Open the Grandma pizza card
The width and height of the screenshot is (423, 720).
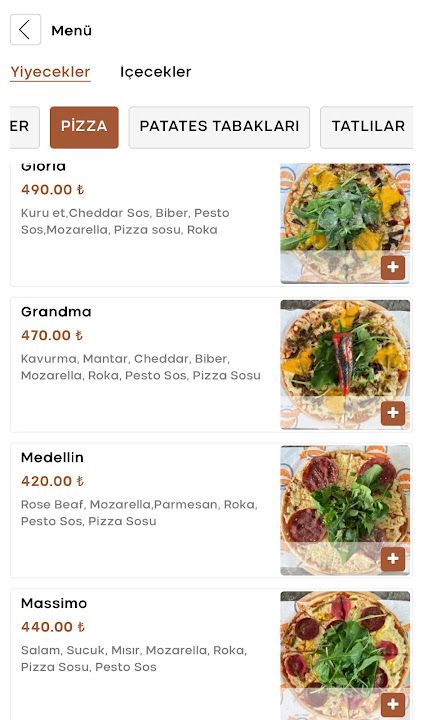[x=211, y=365]
